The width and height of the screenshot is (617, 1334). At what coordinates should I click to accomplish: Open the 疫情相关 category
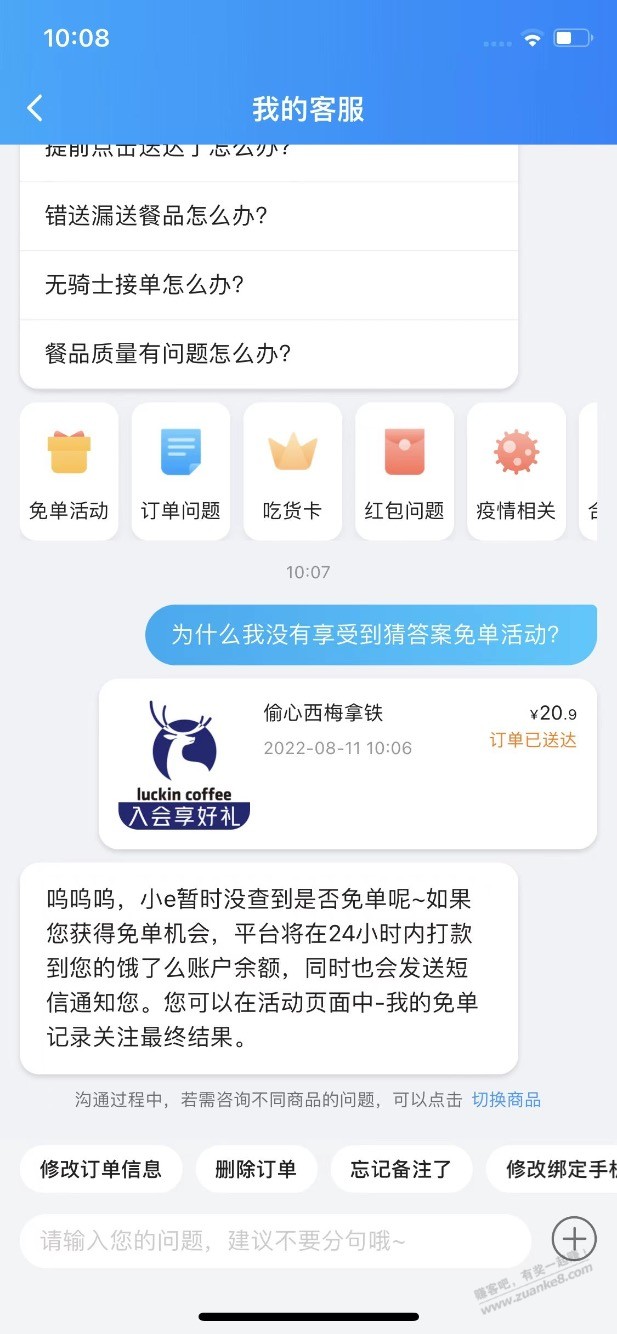pos(516,471)
